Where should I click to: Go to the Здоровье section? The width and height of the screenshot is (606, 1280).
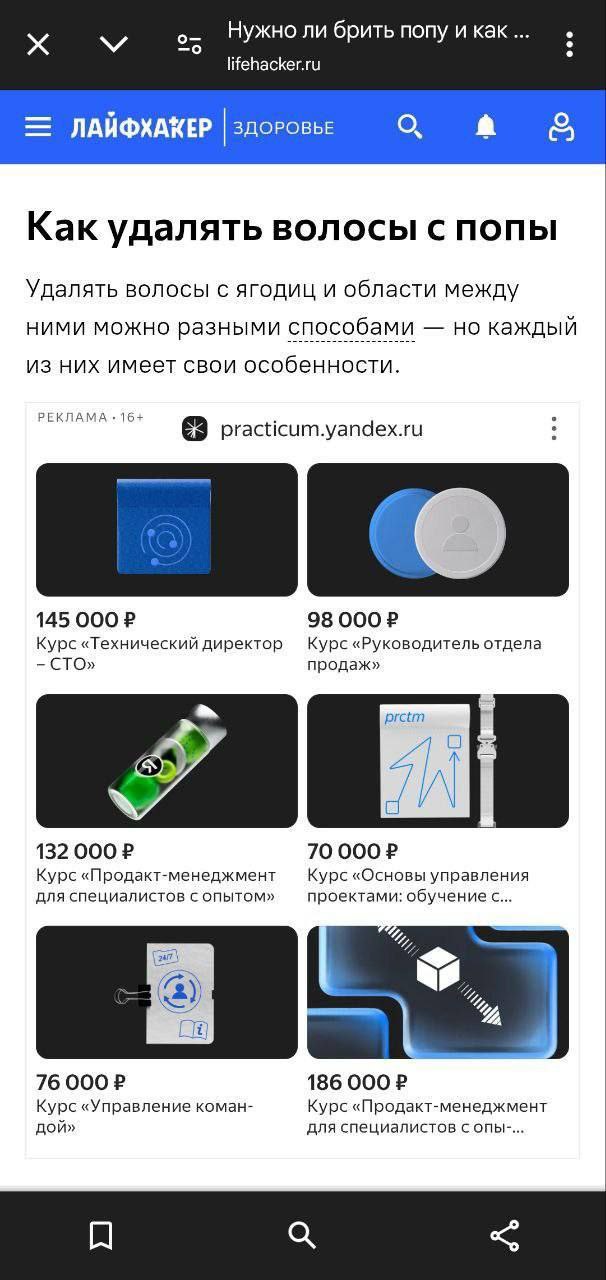(284, 128)
